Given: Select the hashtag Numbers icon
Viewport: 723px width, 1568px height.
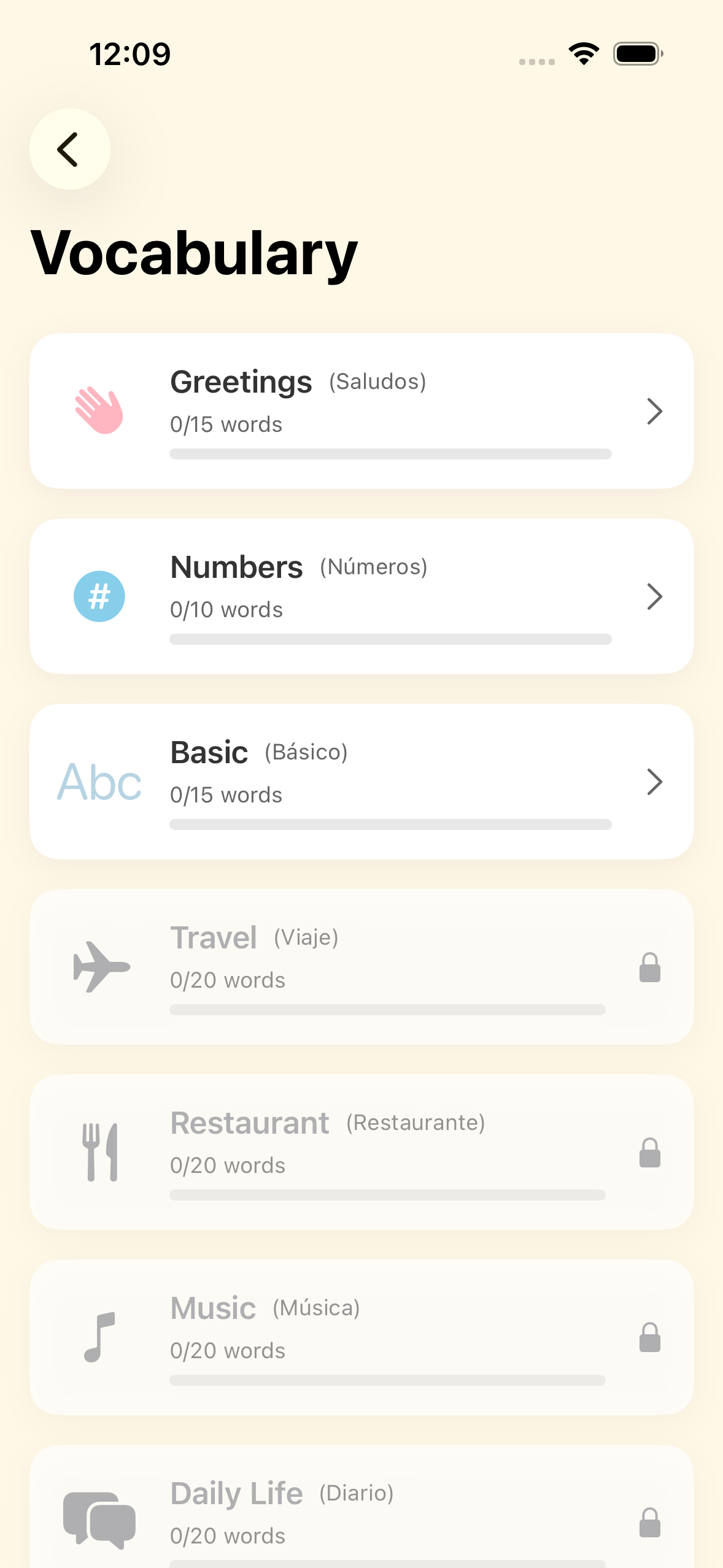Looking at the screenshot, I should 100,595.
